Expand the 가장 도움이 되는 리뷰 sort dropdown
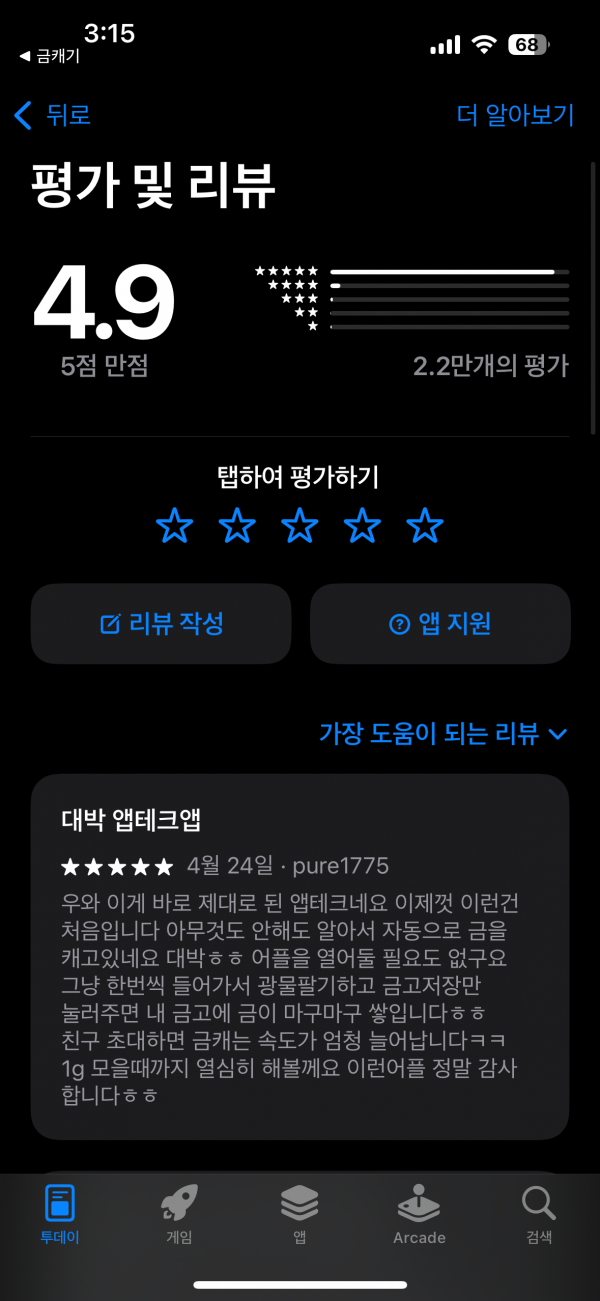Screen dimensions: 600x1301 (443, 733)
